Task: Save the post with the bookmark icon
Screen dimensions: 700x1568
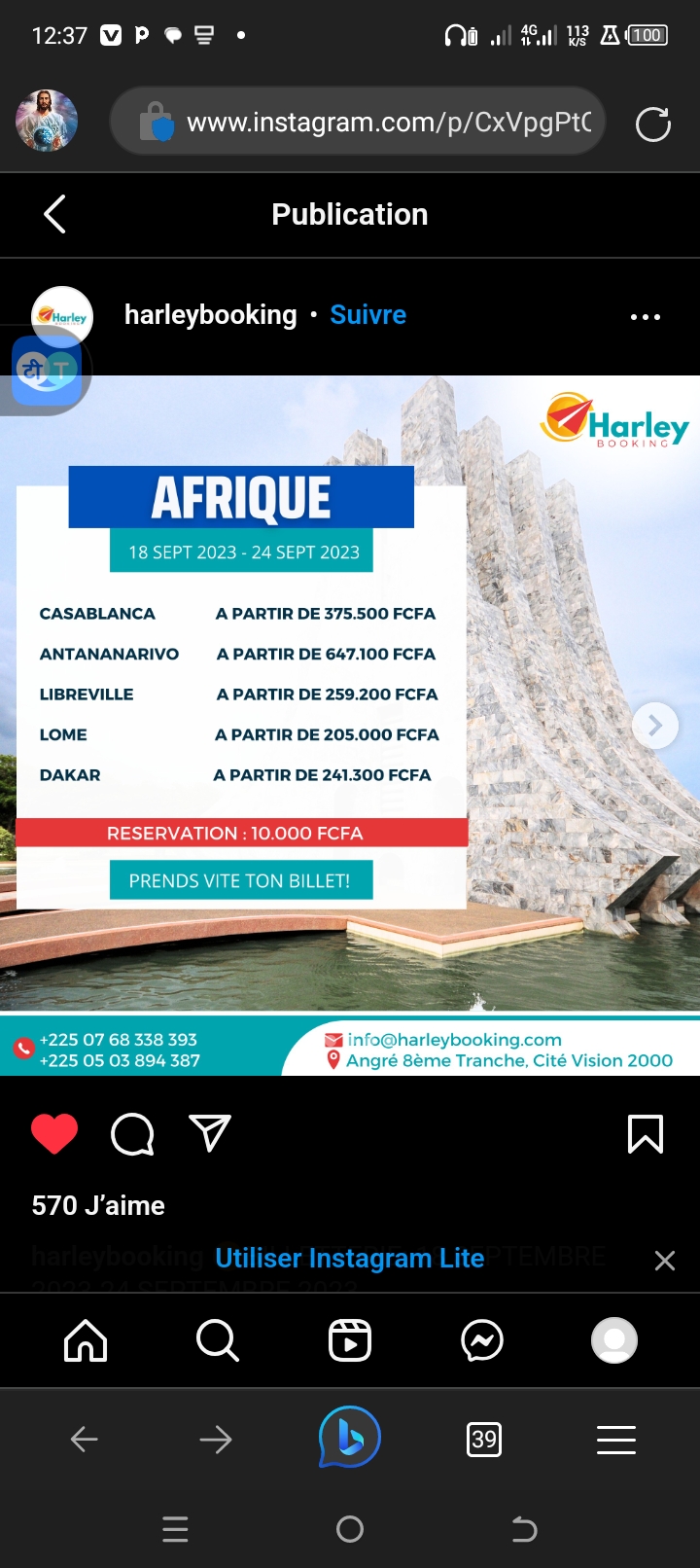Action: coord(646,1134)
